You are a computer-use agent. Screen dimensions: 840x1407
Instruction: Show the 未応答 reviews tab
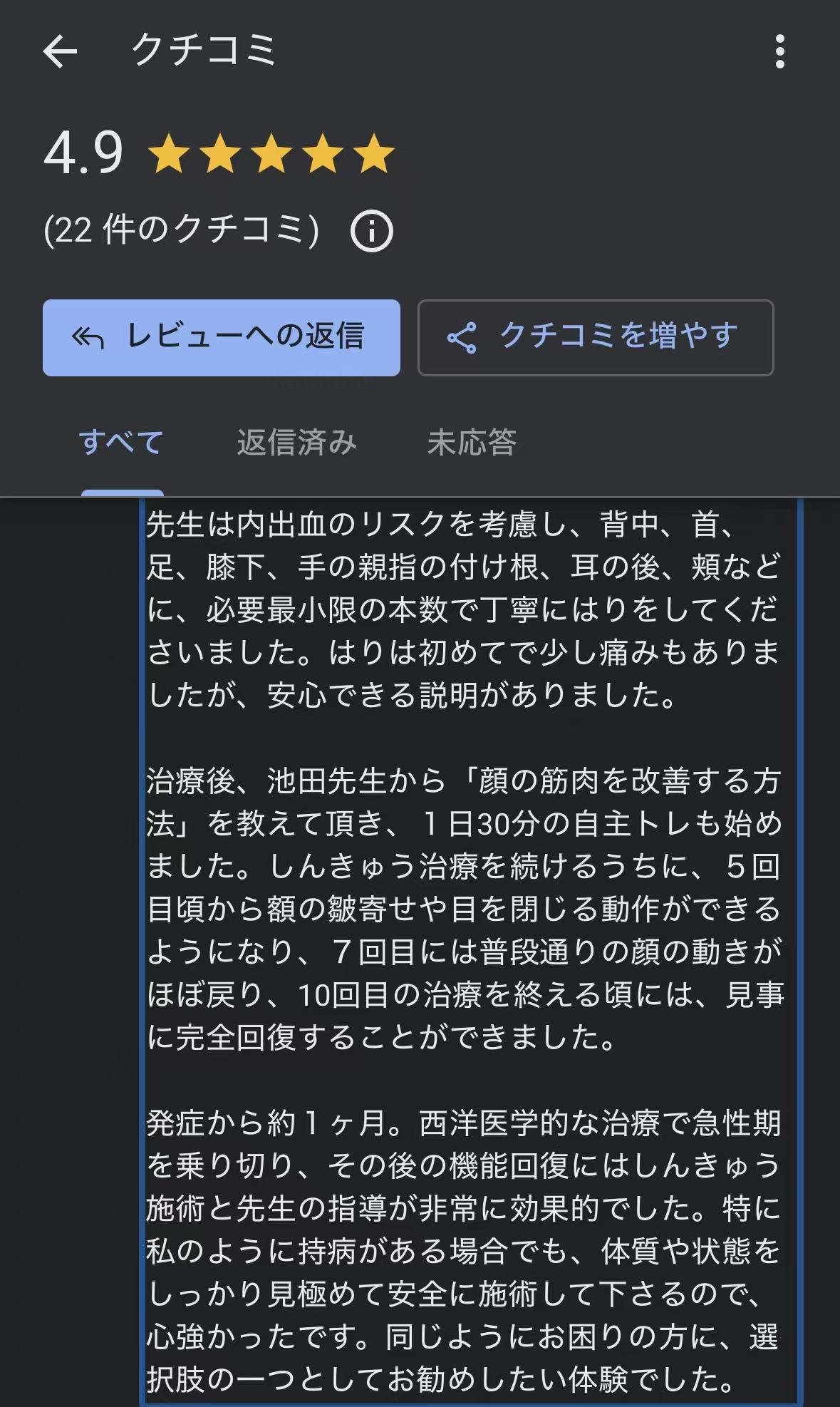pyautogui.click(x=472, y=443)
